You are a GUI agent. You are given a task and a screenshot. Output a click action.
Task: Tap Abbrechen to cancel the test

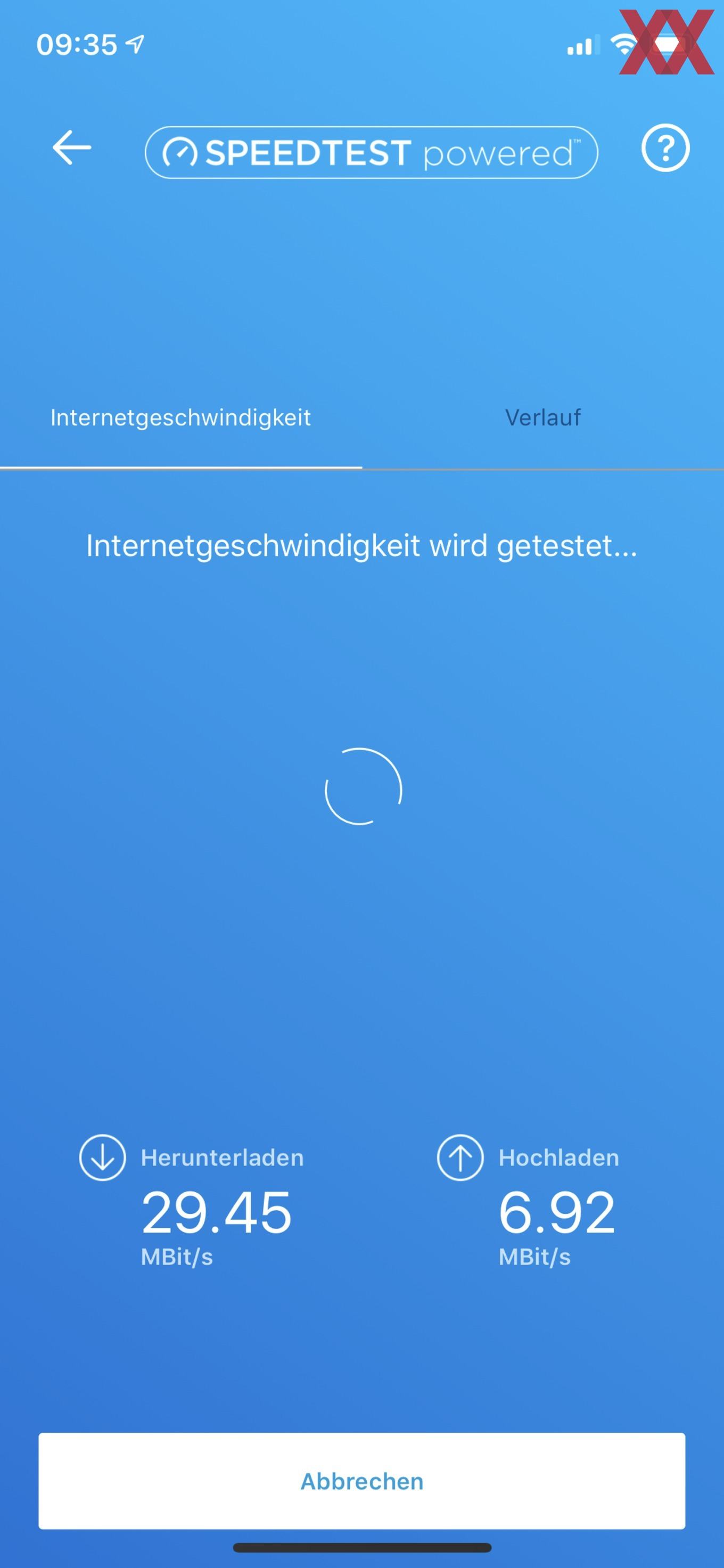362,1481
